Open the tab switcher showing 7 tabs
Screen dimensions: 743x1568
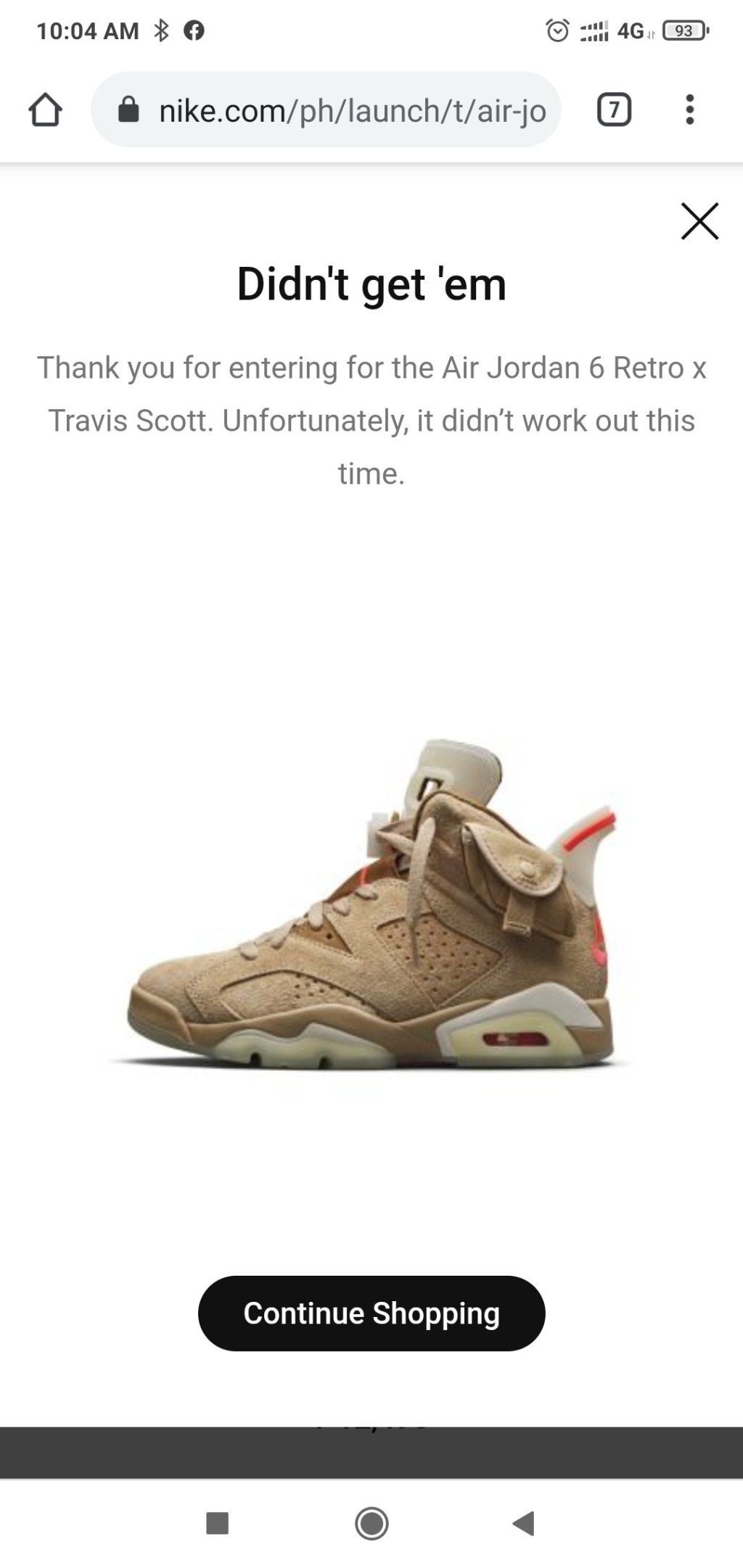coord(614,110)
